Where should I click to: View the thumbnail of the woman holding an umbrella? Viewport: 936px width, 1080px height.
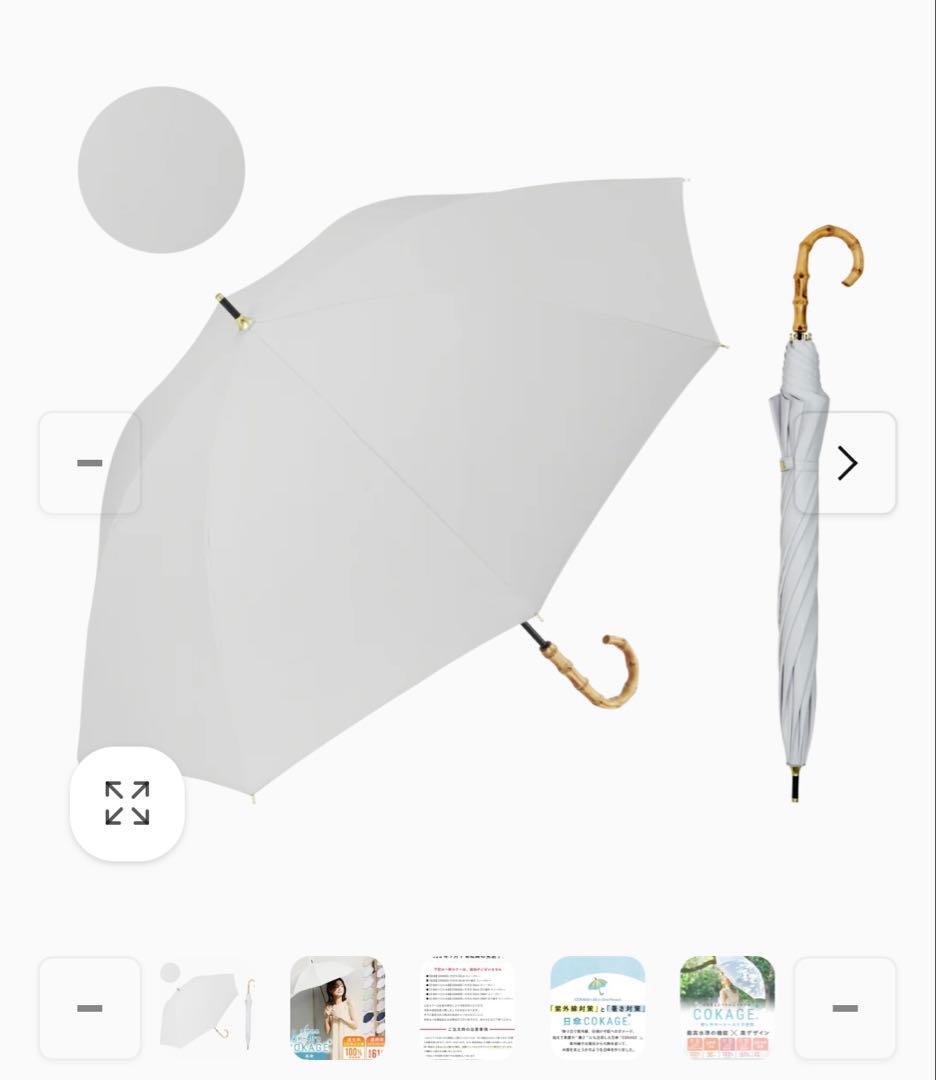coord(337,1007)
